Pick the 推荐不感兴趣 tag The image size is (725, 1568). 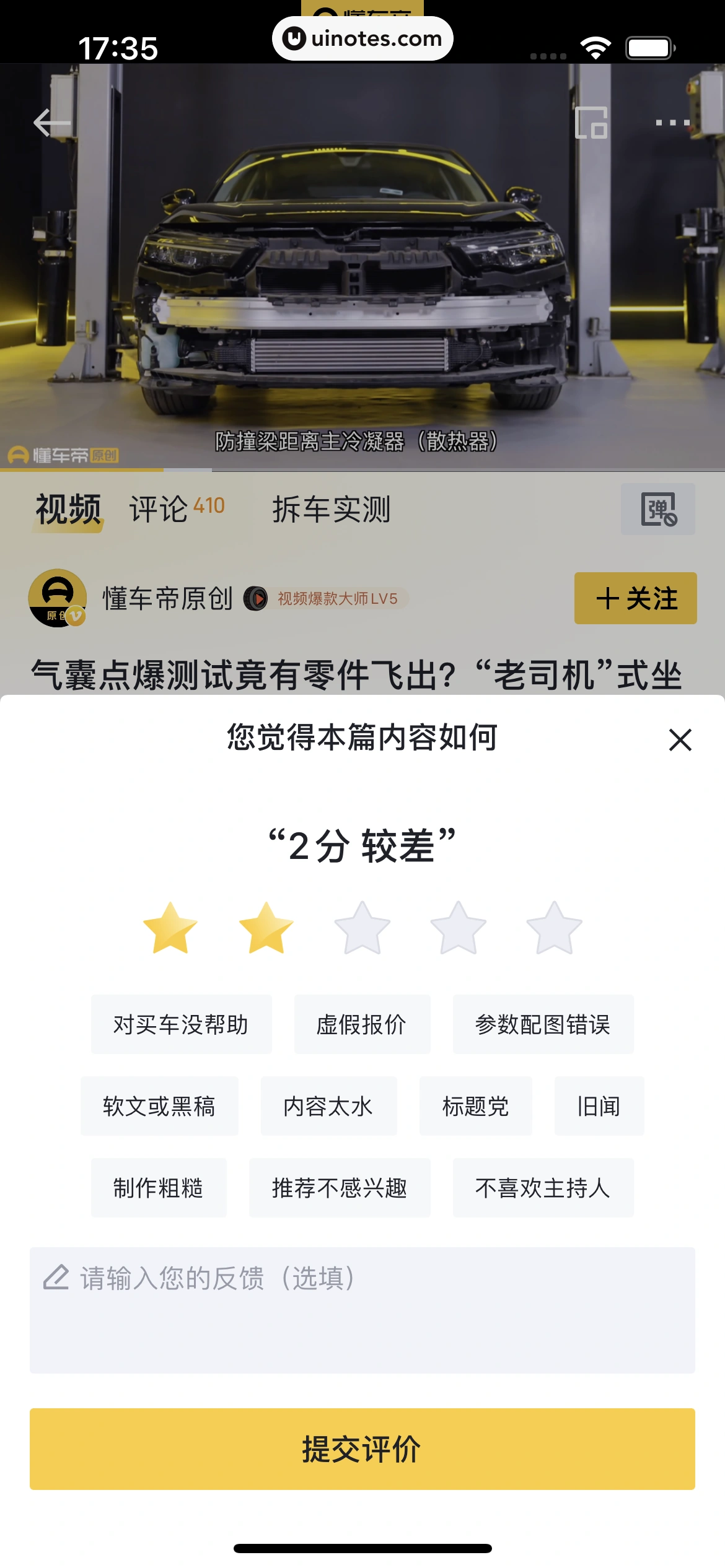tap(340, 1188)
